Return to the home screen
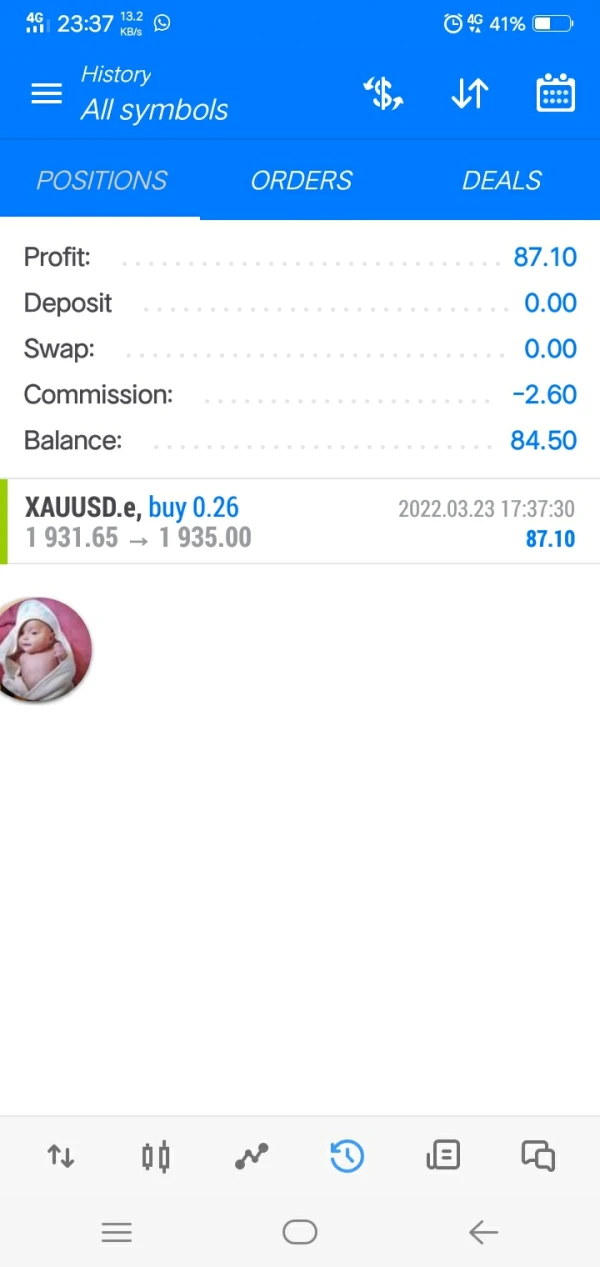Image resolution: width=600 pixels, height=1267 pixels. [300, 1232]
